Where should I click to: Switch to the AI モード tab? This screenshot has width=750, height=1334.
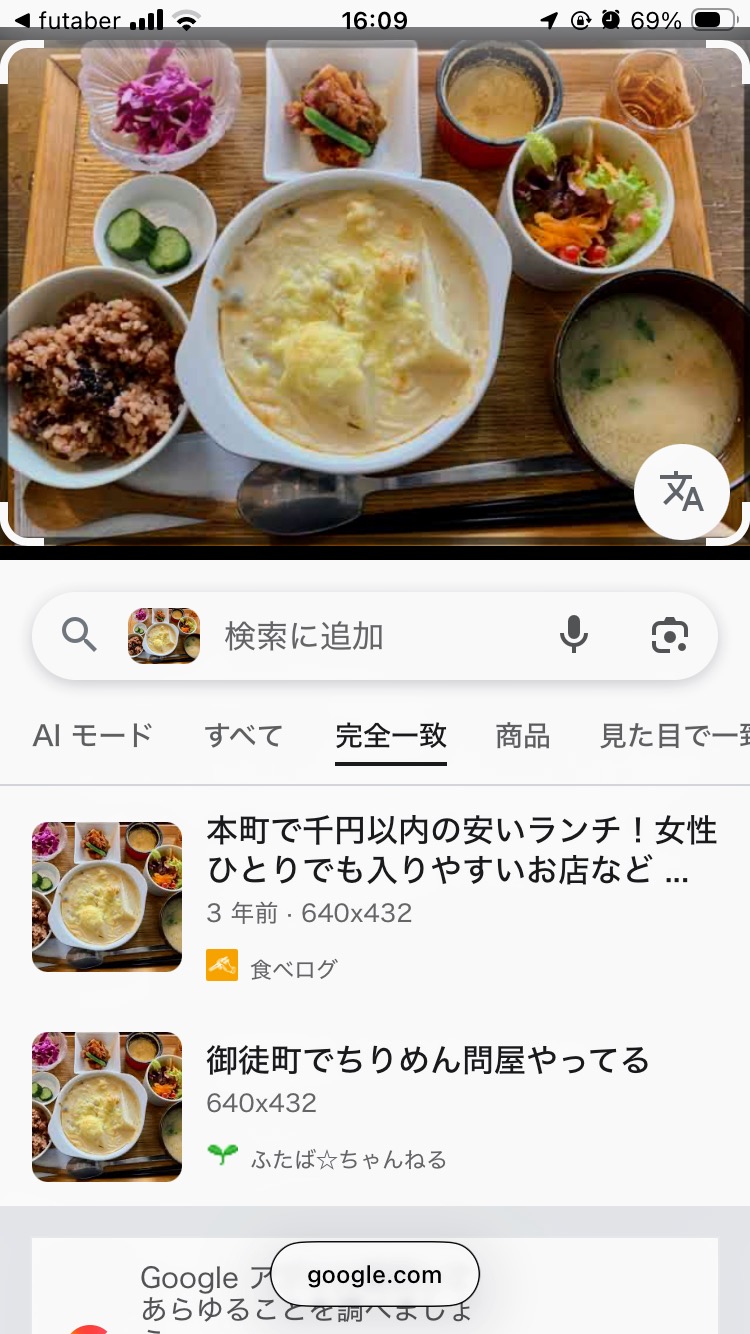[92, 736]
